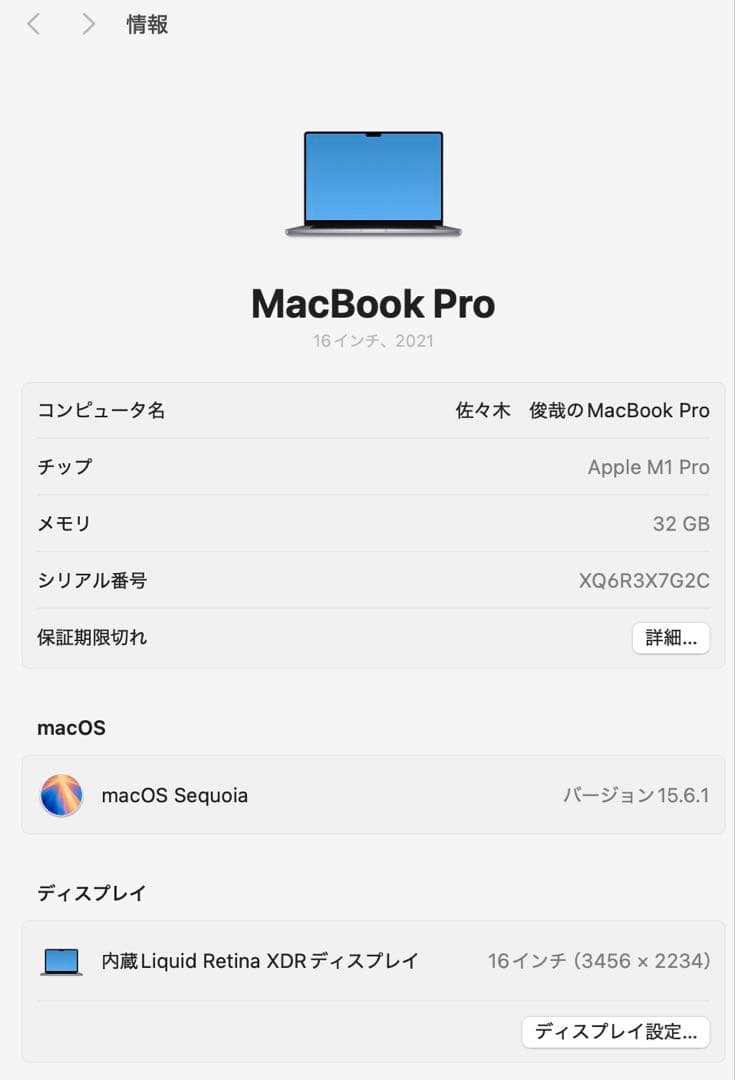
Task: Click the forward navigation arrow
Action: click(88, 24)
